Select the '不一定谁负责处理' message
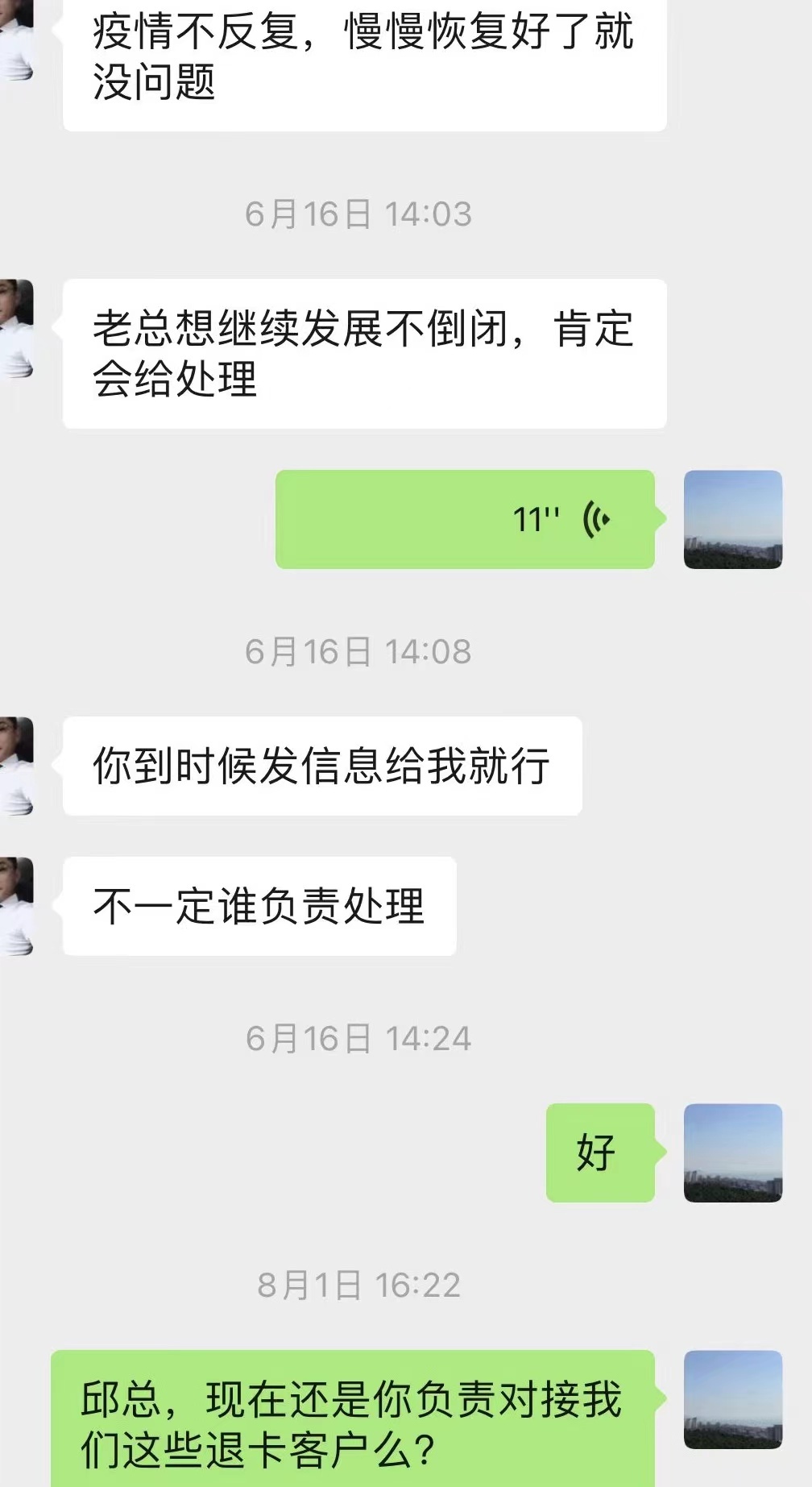 point(258,907)
